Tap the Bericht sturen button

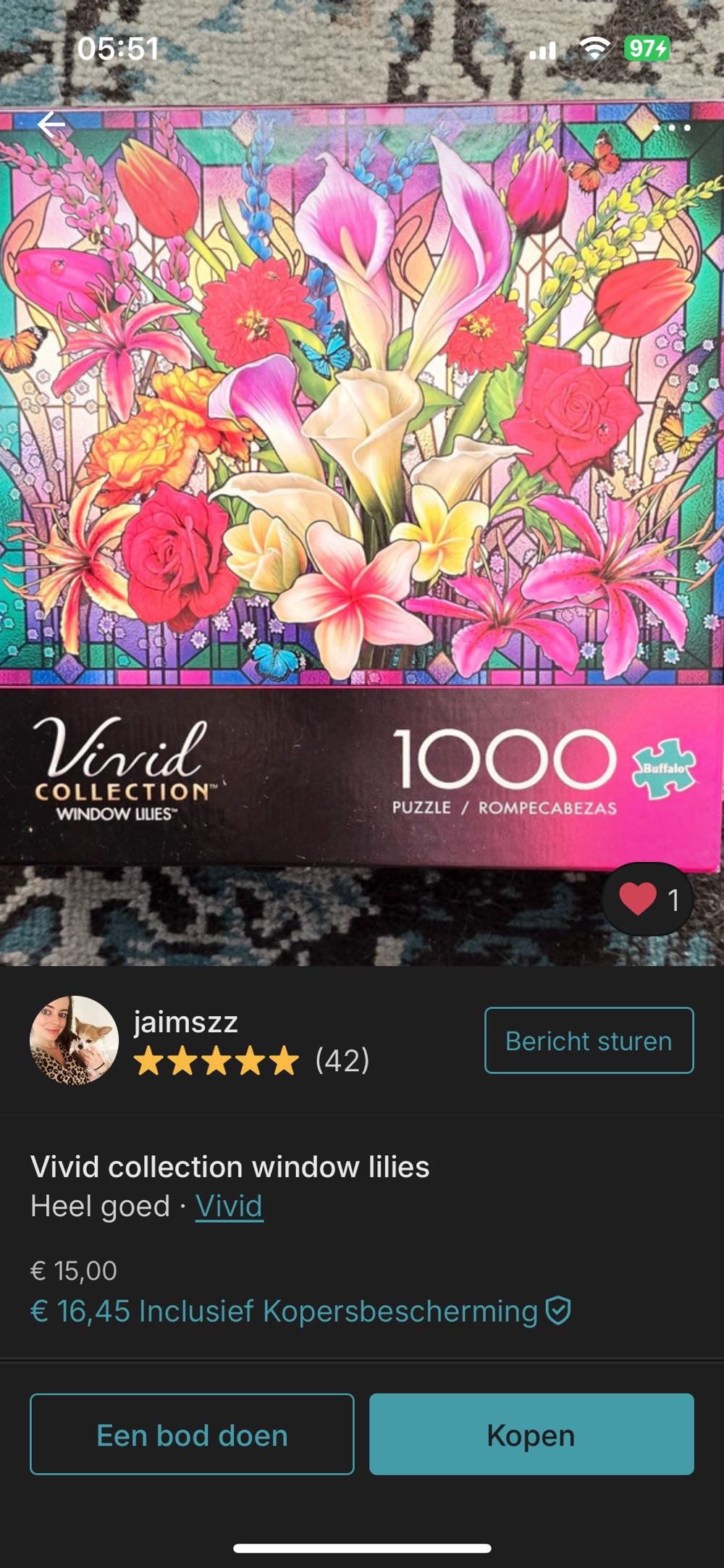589,1040
